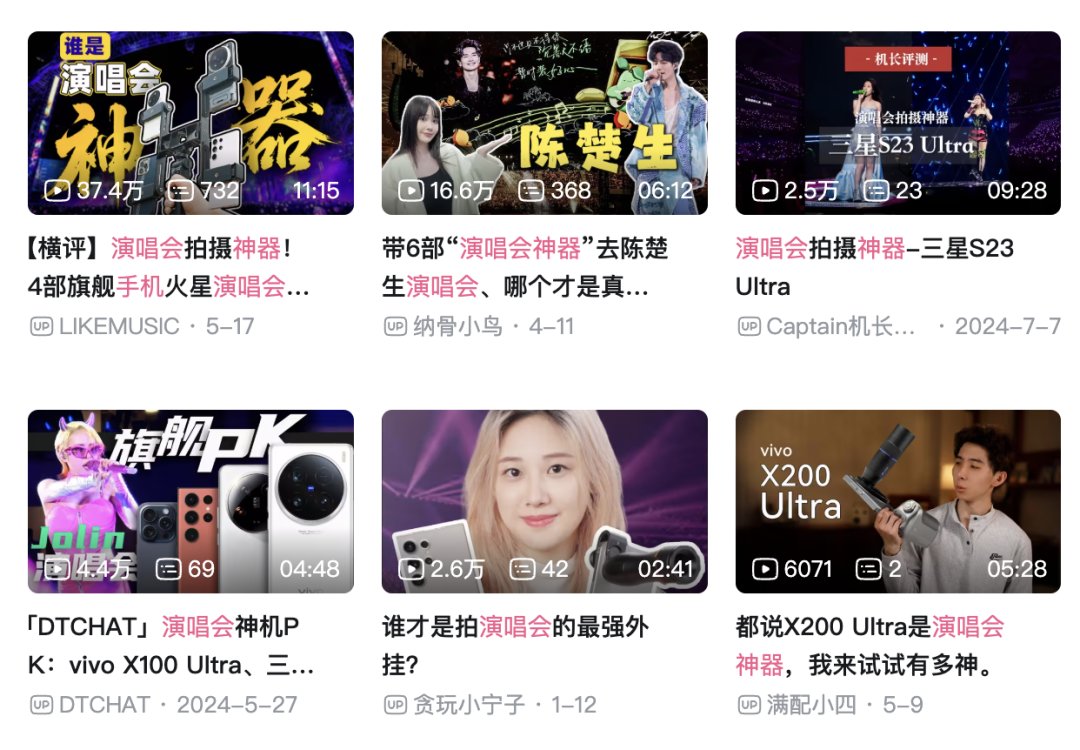Go to uploader DTCHAT's channel

pos(104,705)
